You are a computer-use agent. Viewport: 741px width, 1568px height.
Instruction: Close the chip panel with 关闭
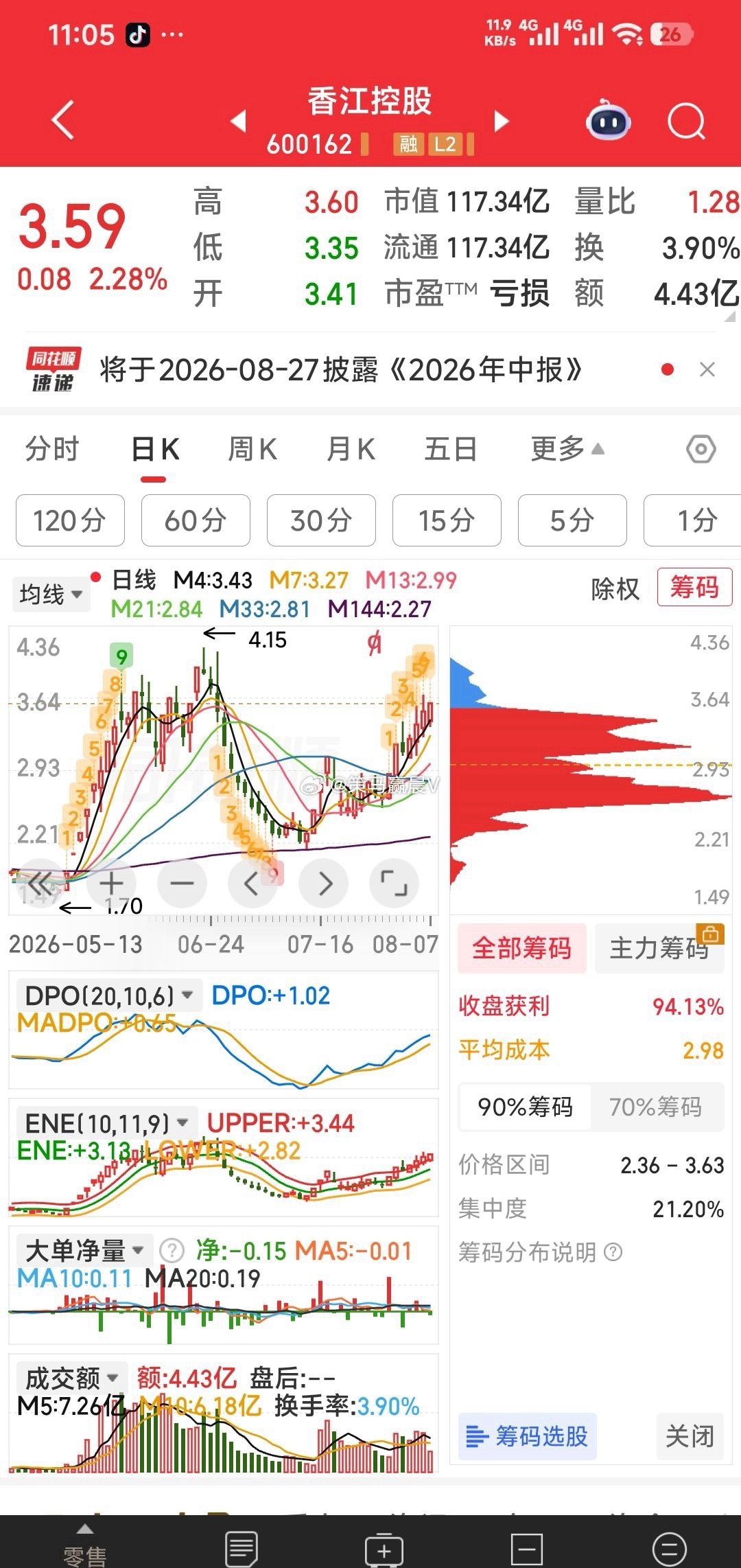[690, 1436]
